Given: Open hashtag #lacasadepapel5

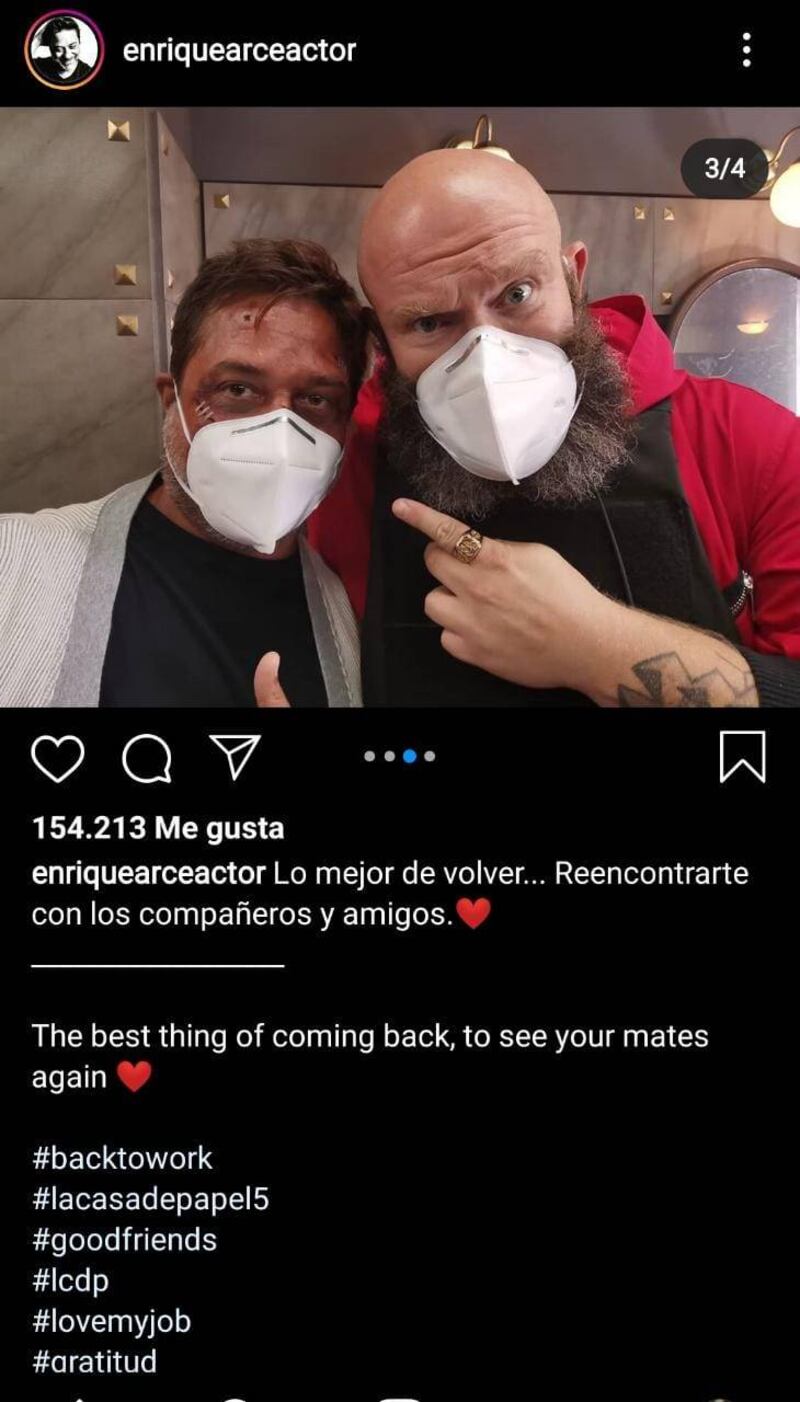Looking at the screenshot, I should 150,1199.
